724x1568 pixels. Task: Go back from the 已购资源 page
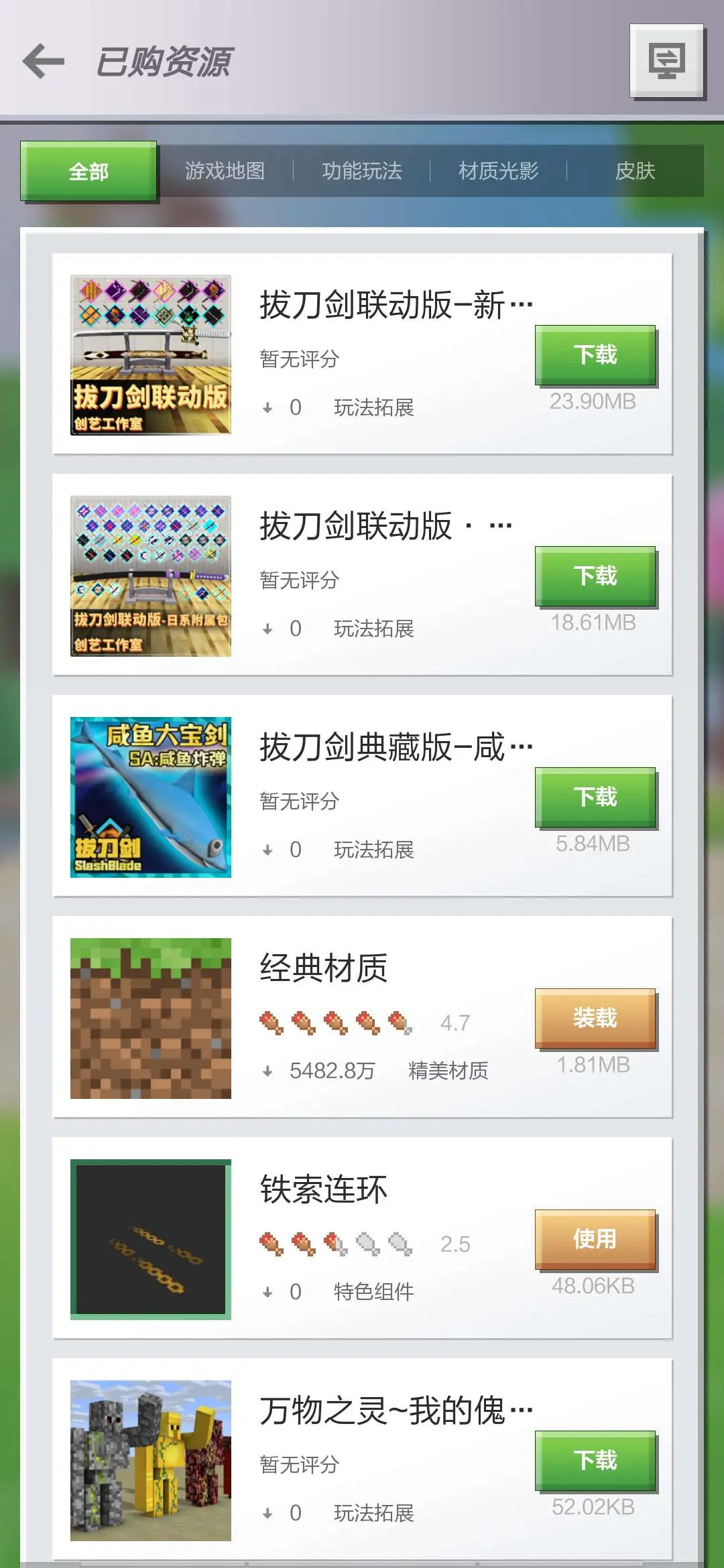click(x=44, y=61)
